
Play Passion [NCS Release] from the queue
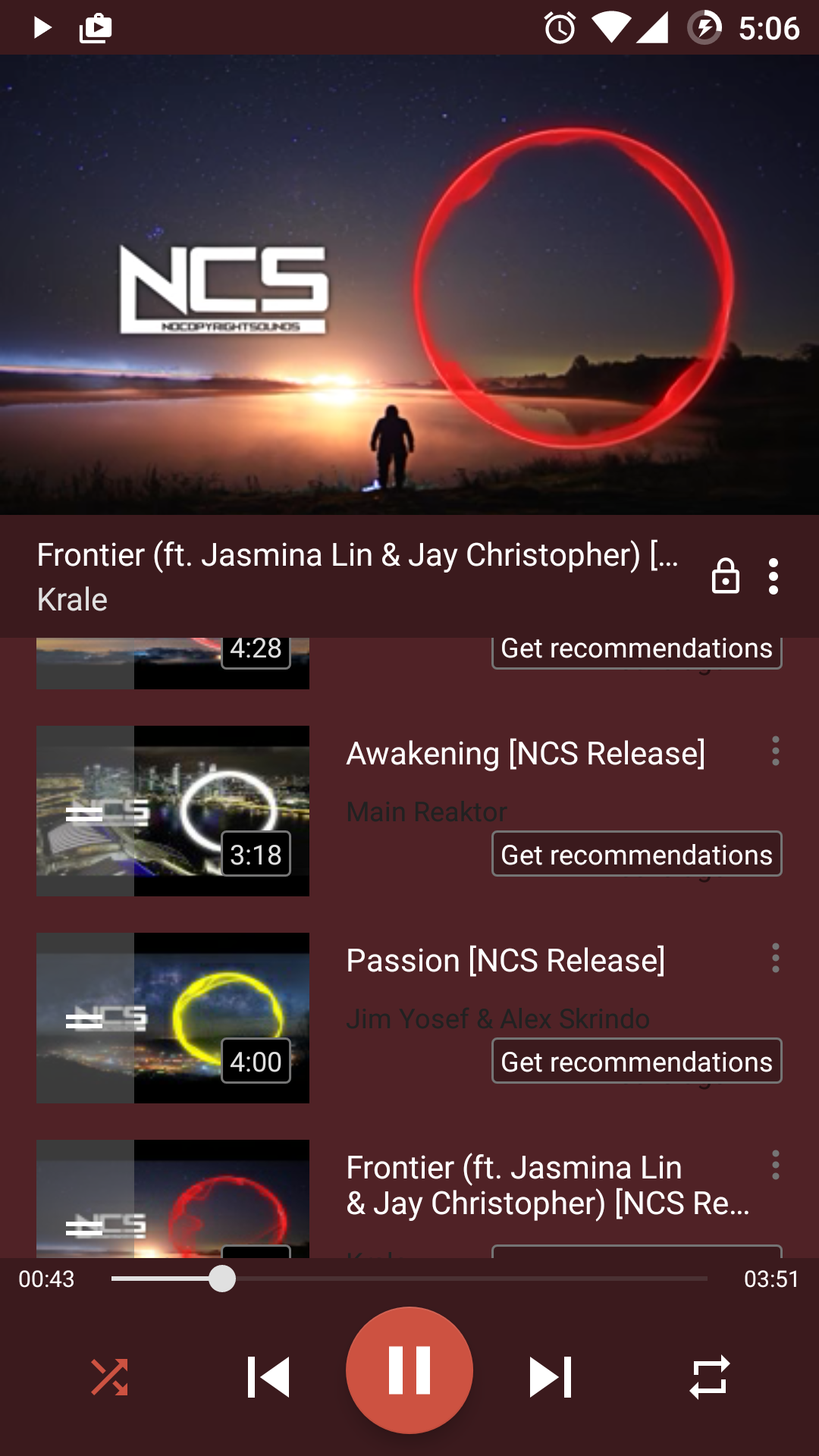(505, 961)
